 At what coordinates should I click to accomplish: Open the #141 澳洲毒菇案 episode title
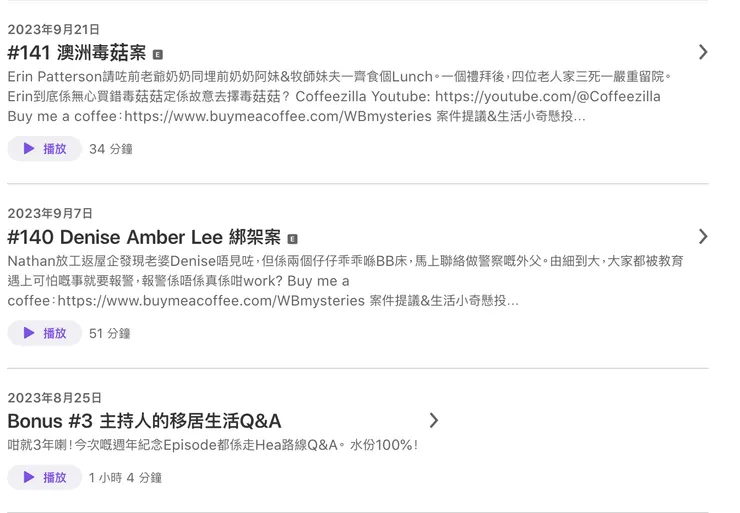point(77,53)
